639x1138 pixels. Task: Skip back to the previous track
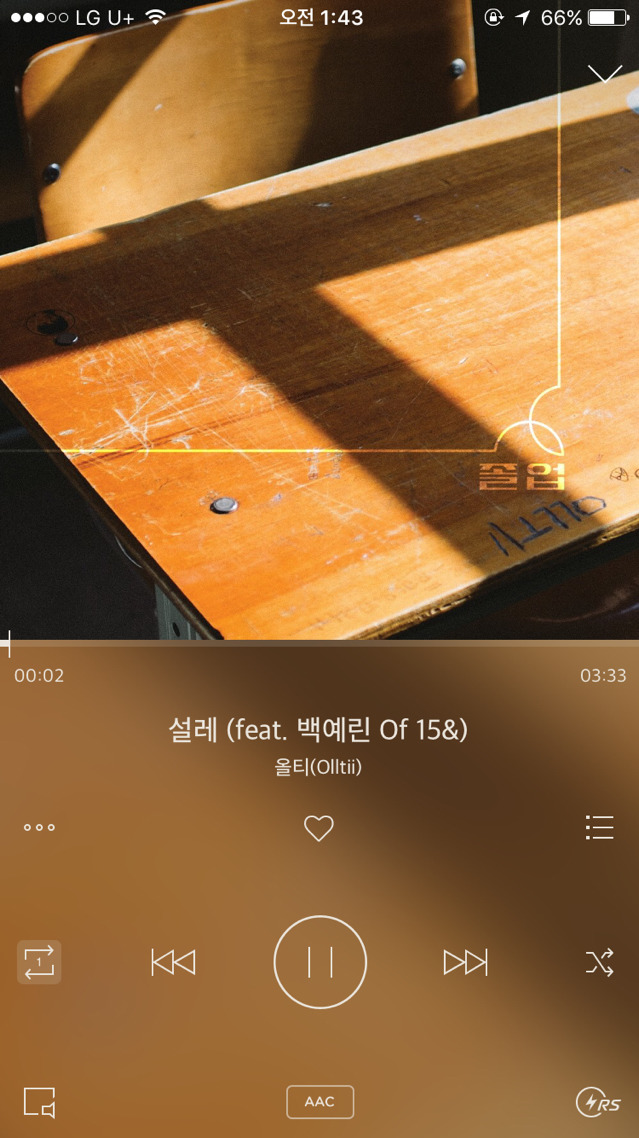pyautogui.click(x=173, y=962)
